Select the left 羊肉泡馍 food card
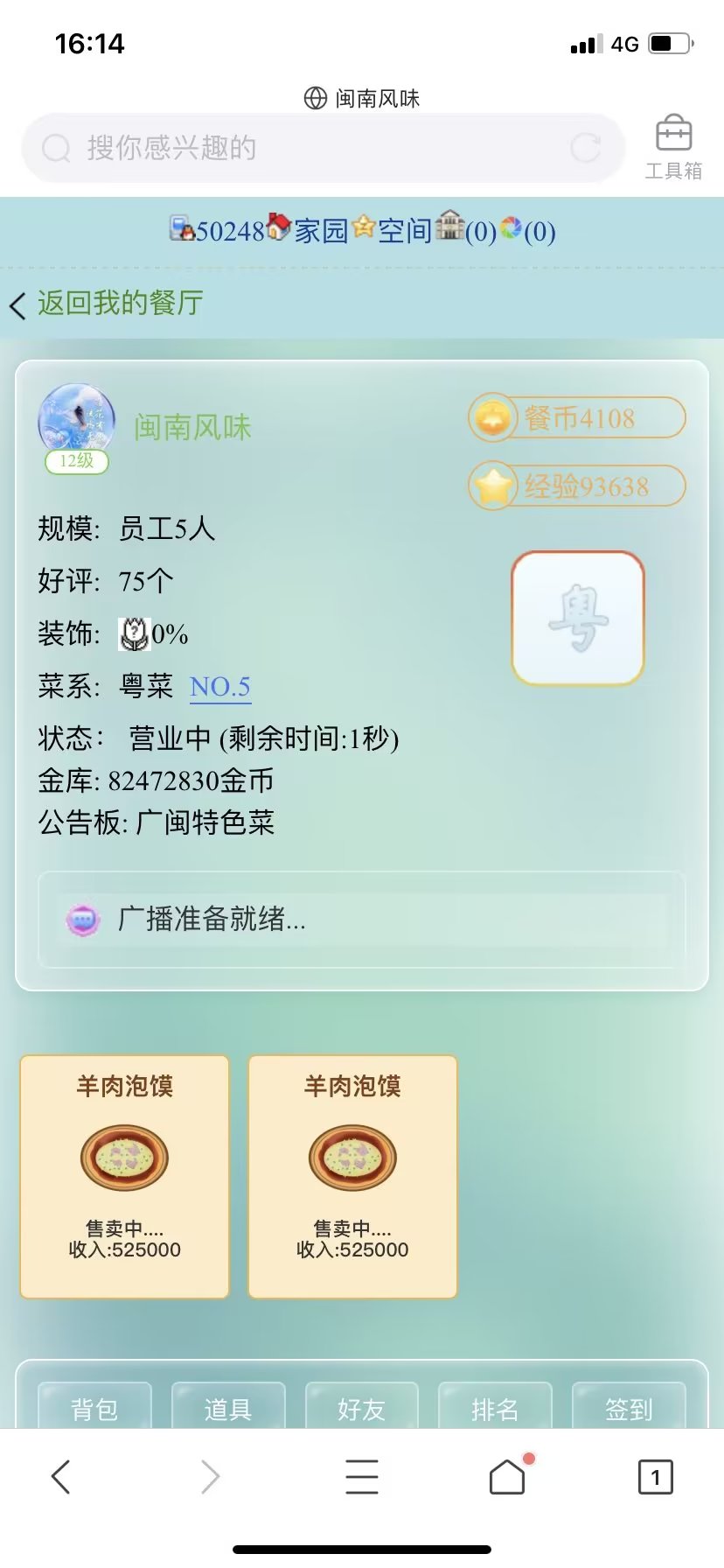Image resolution: width=724 pixels, height=1568 pixels. pos(123,1175)
